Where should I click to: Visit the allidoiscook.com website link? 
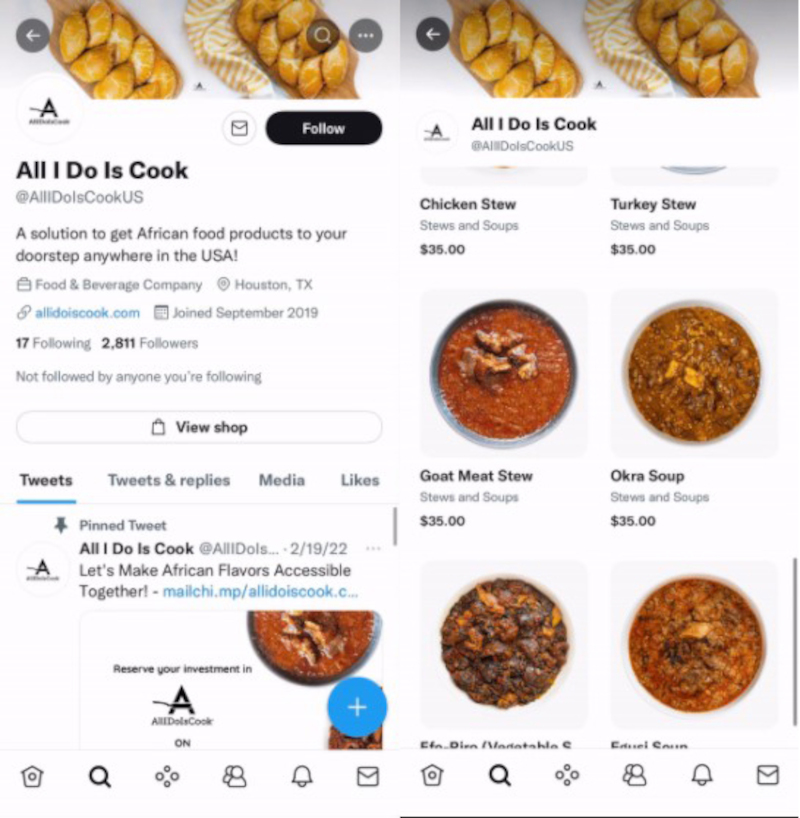86,312
